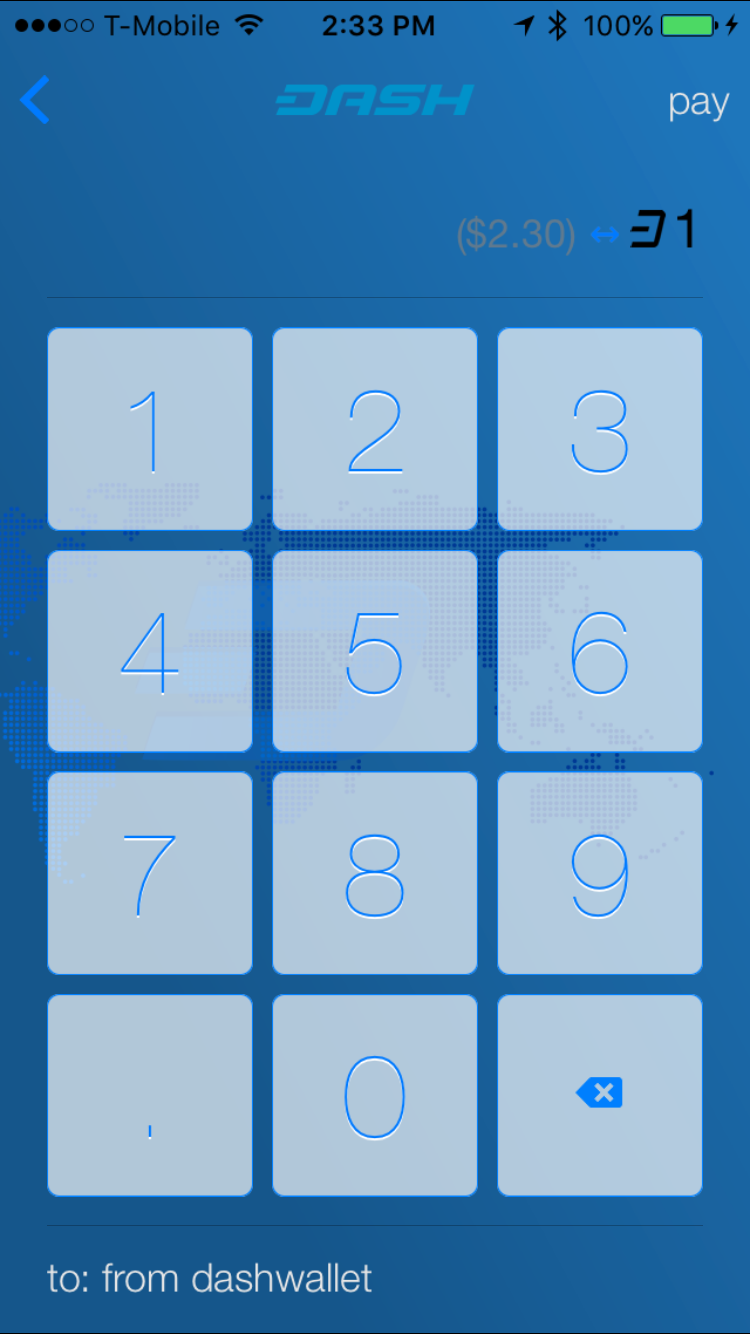Viewport: 750px width, 1334px height.
Task: Enter digit 9 on the keypad
Action: tap(600, 873)
